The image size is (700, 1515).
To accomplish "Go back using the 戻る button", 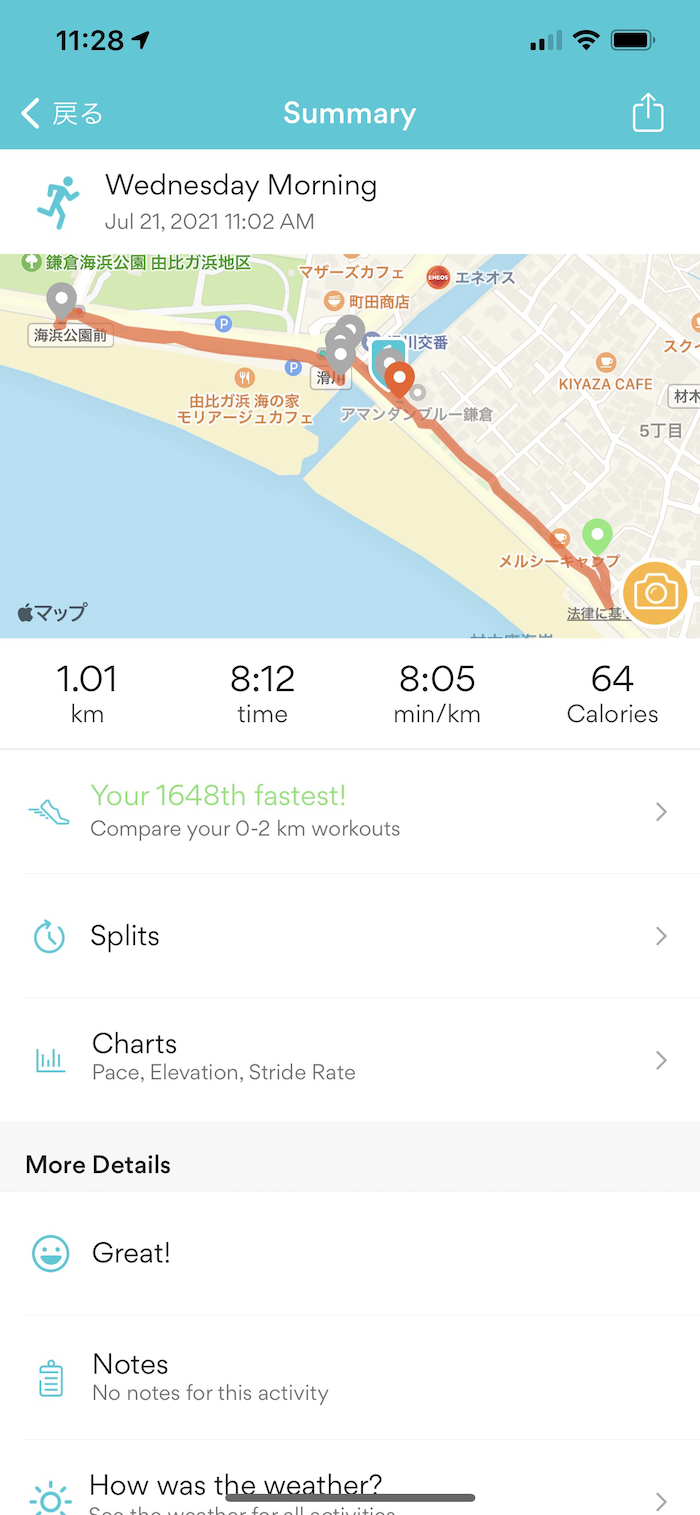I will (62, 113).
